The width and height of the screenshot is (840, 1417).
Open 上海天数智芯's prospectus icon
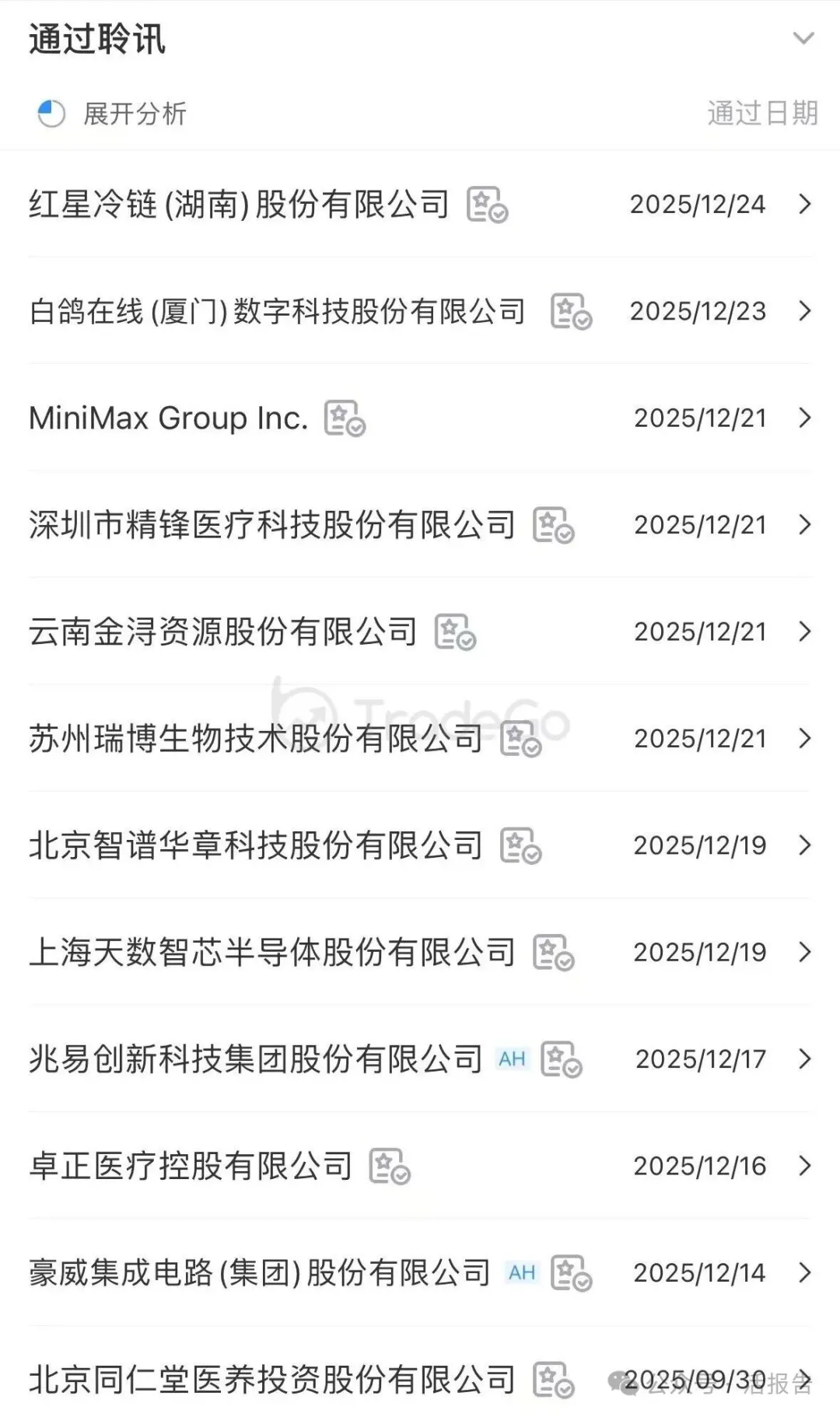[x=553, y=952]
